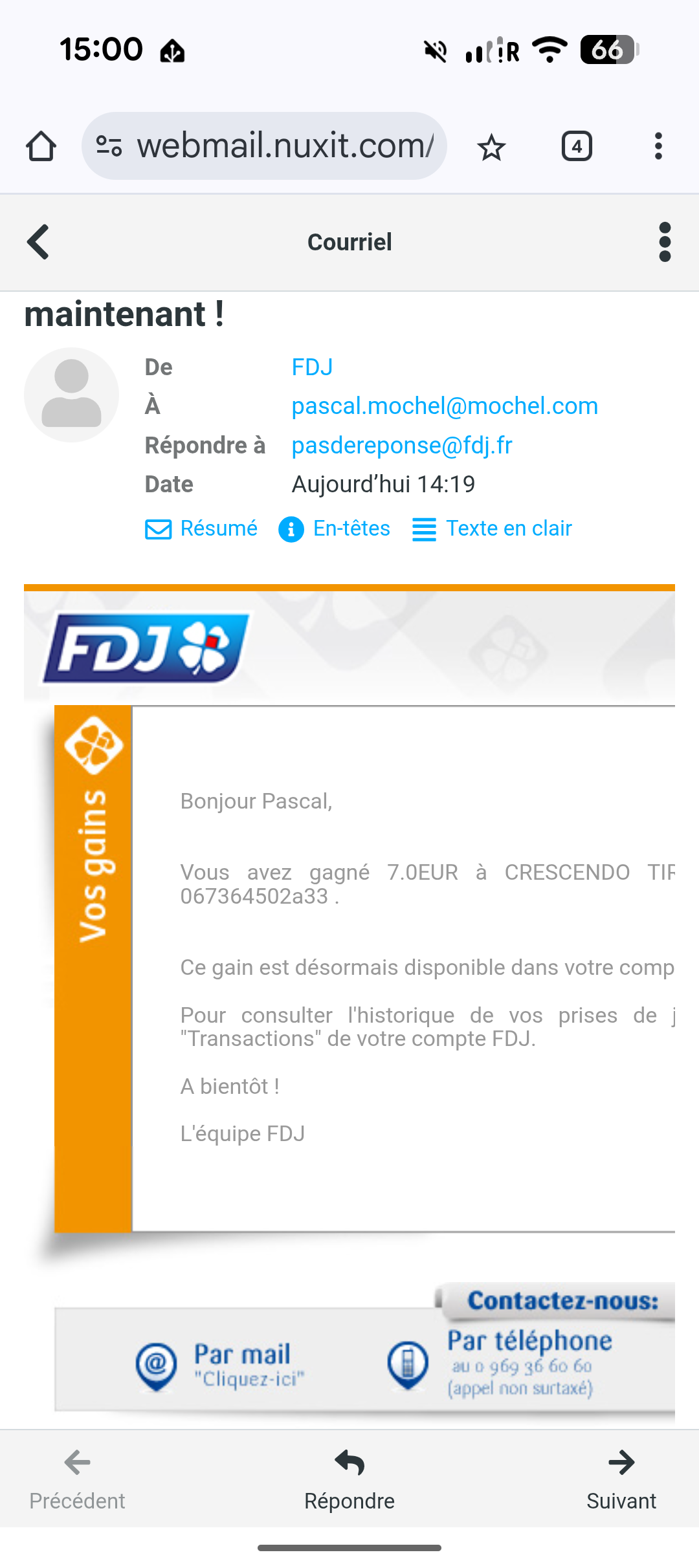Open the browser tab switcher

click(577, 146)
